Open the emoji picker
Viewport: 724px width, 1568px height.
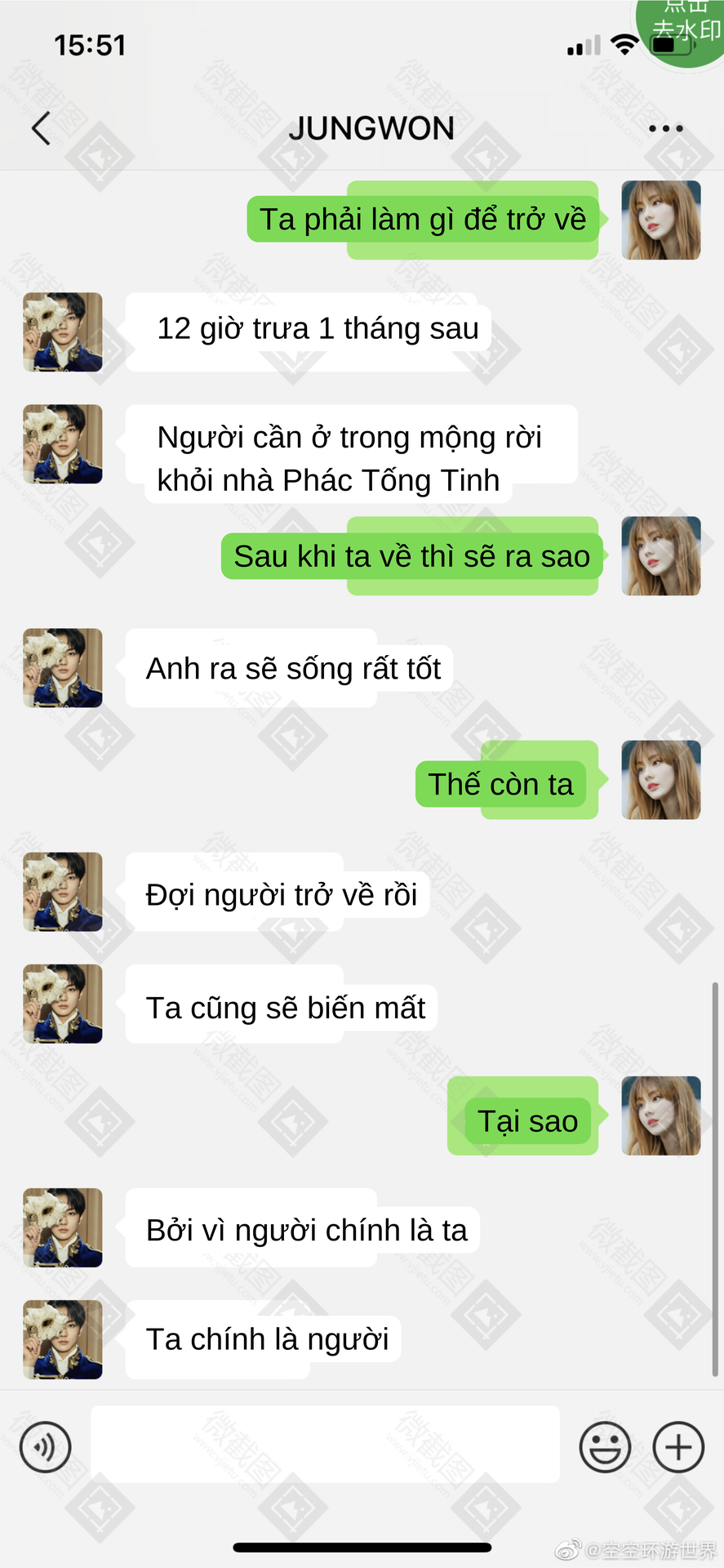605,1447
